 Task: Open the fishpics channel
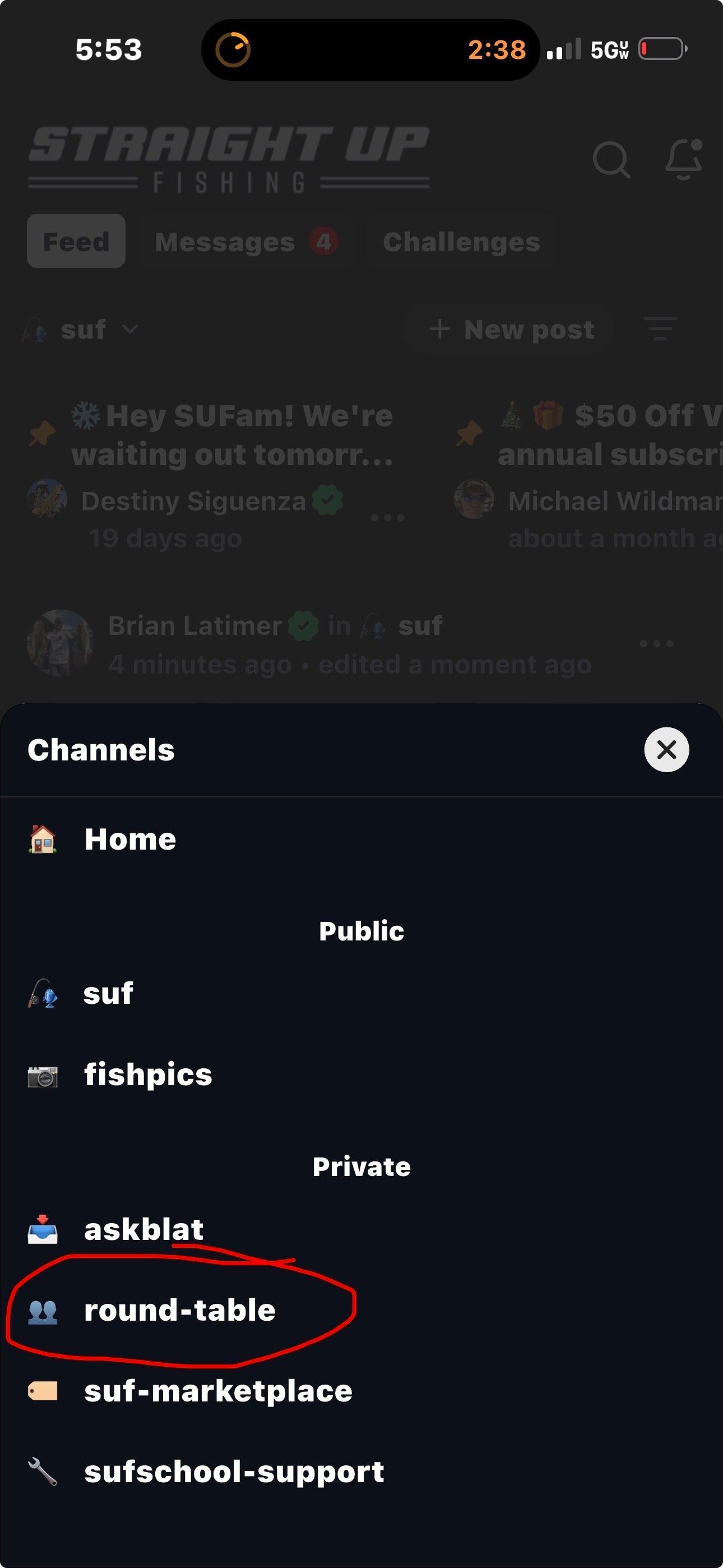click(x=148, y=1074)
